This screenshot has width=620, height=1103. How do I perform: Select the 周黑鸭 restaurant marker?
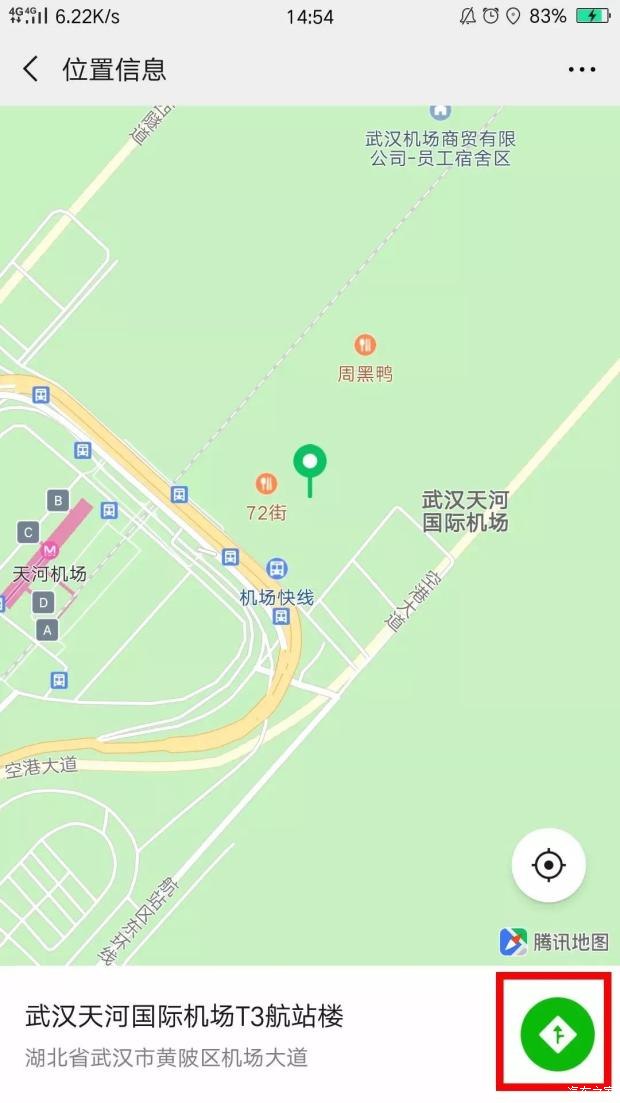(x=365, y=346)
